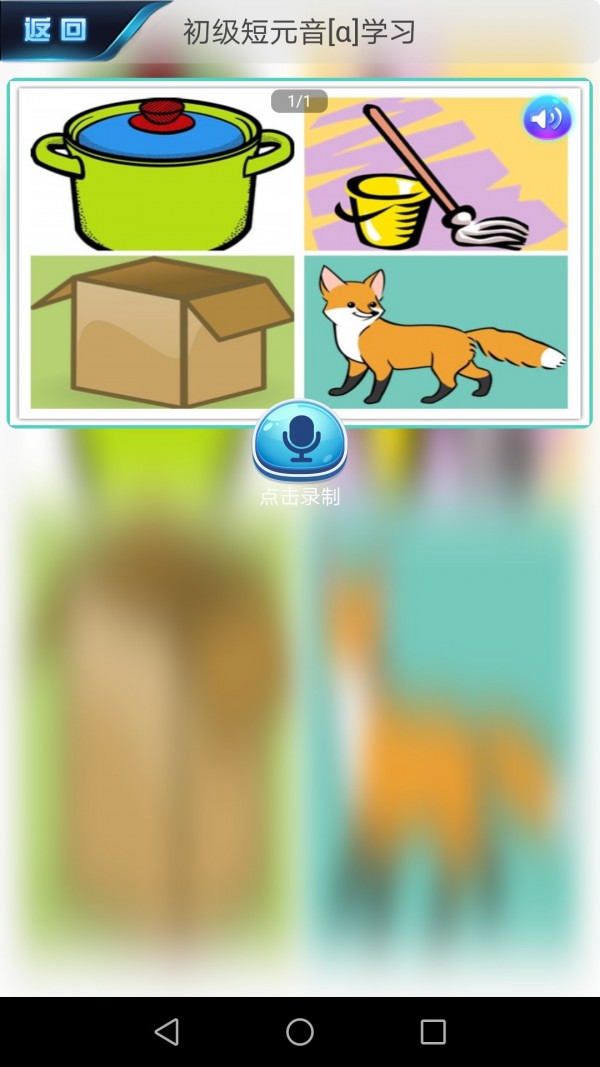Viewport: 600px width, 1067px height.
Task: Go back using system navigation
Action: pyautogui.click(x=167, y=1032)
